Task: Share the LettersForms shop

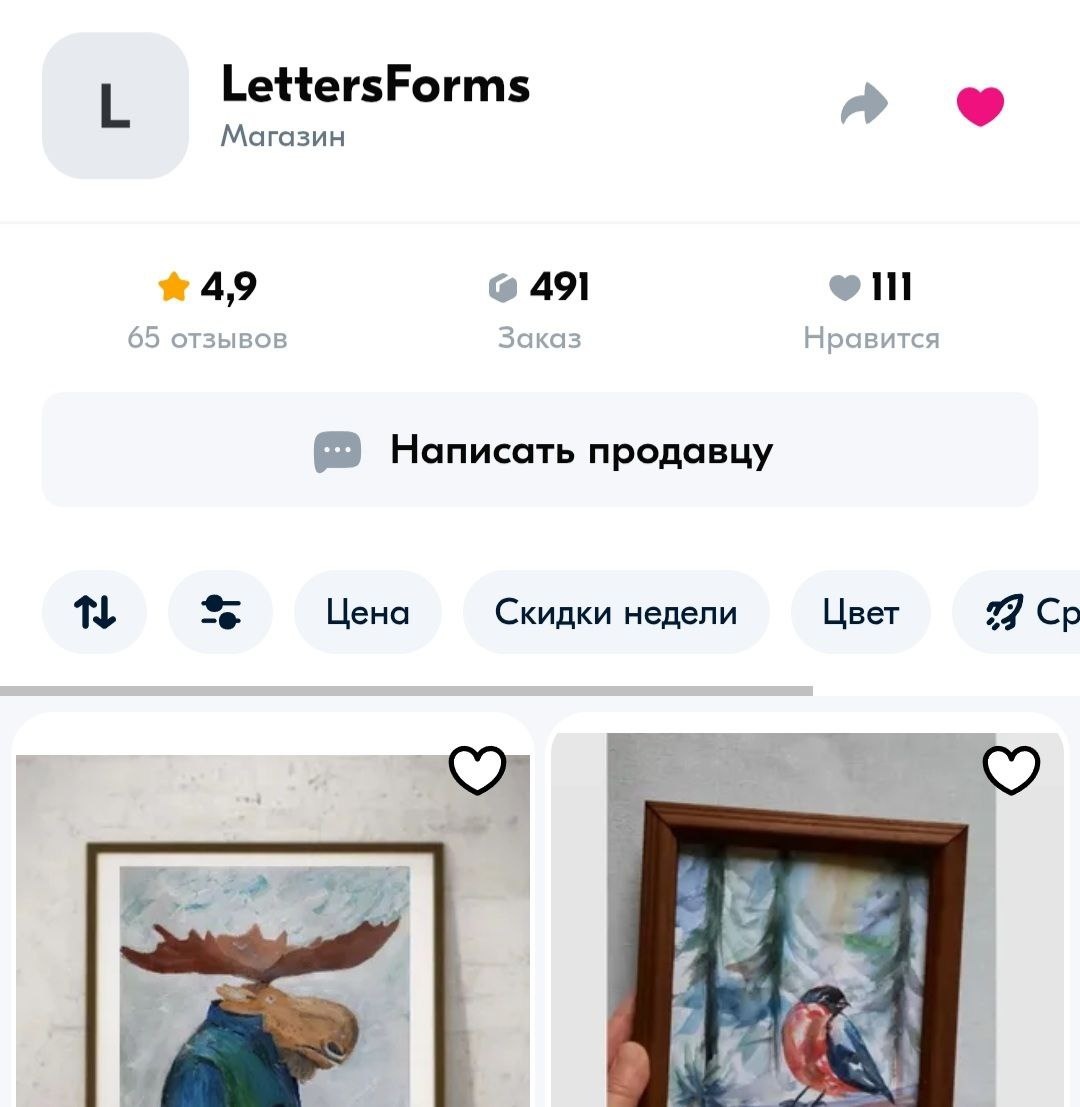Action: point(865,105)
